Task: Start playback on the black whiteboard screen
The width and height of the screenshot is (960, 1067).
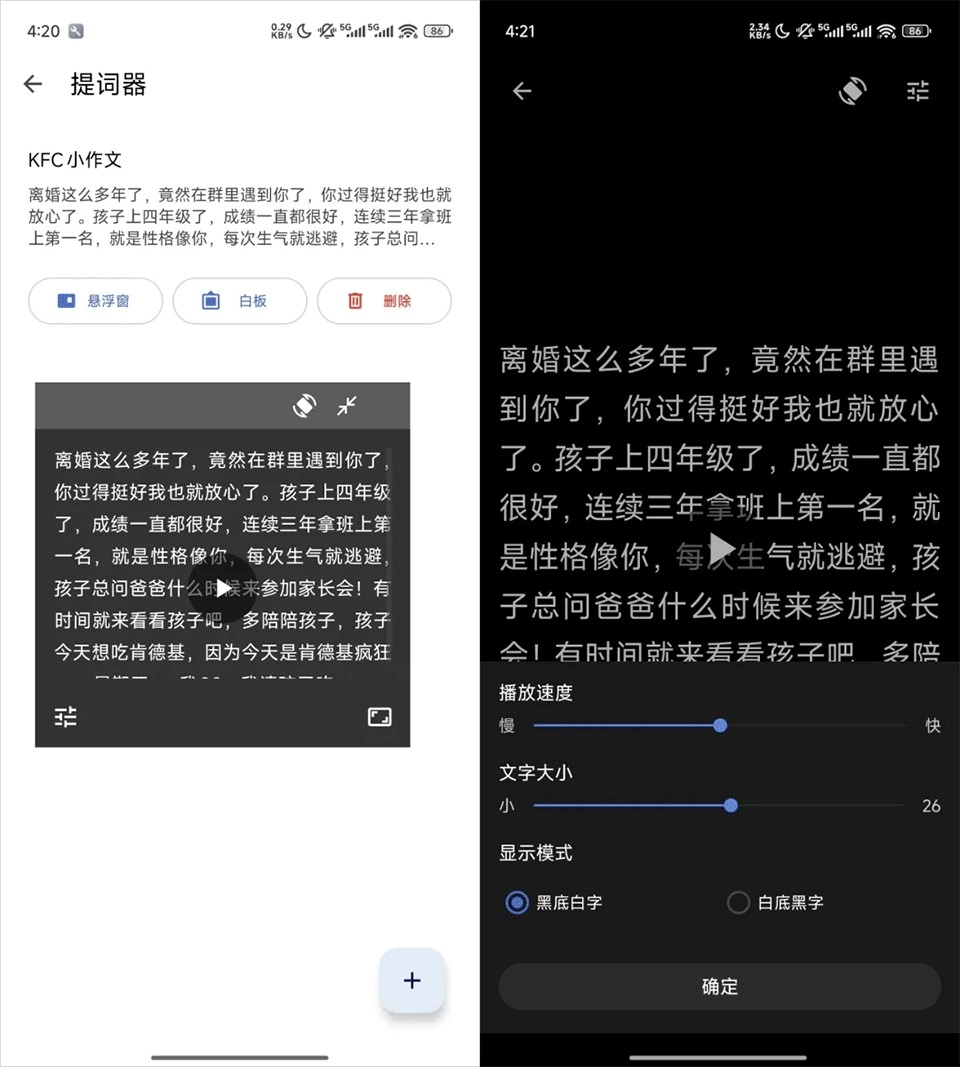Action: pos(721,548)
